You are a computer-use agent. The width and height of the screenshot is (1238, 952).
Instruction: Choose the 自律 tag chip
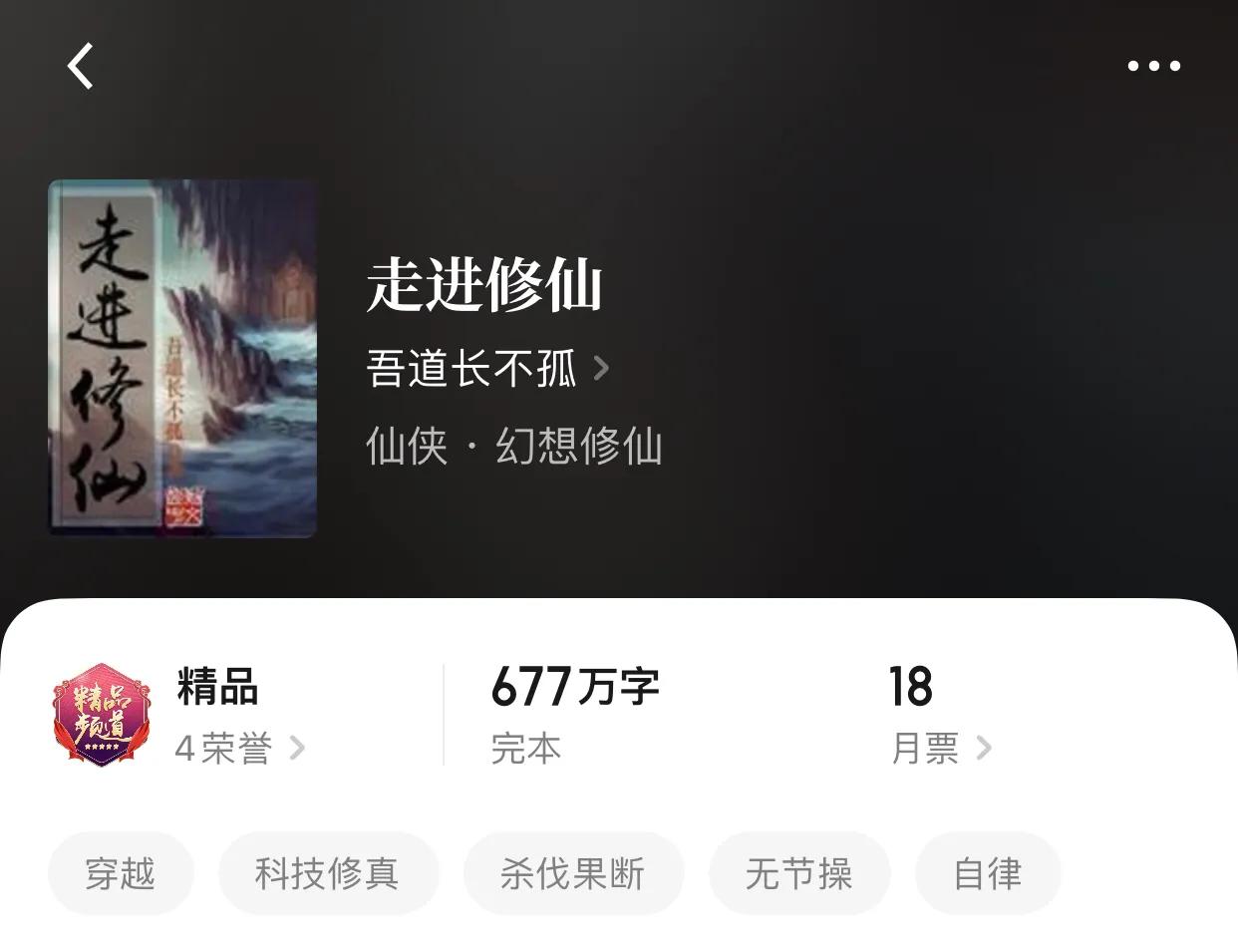(987, 874)
